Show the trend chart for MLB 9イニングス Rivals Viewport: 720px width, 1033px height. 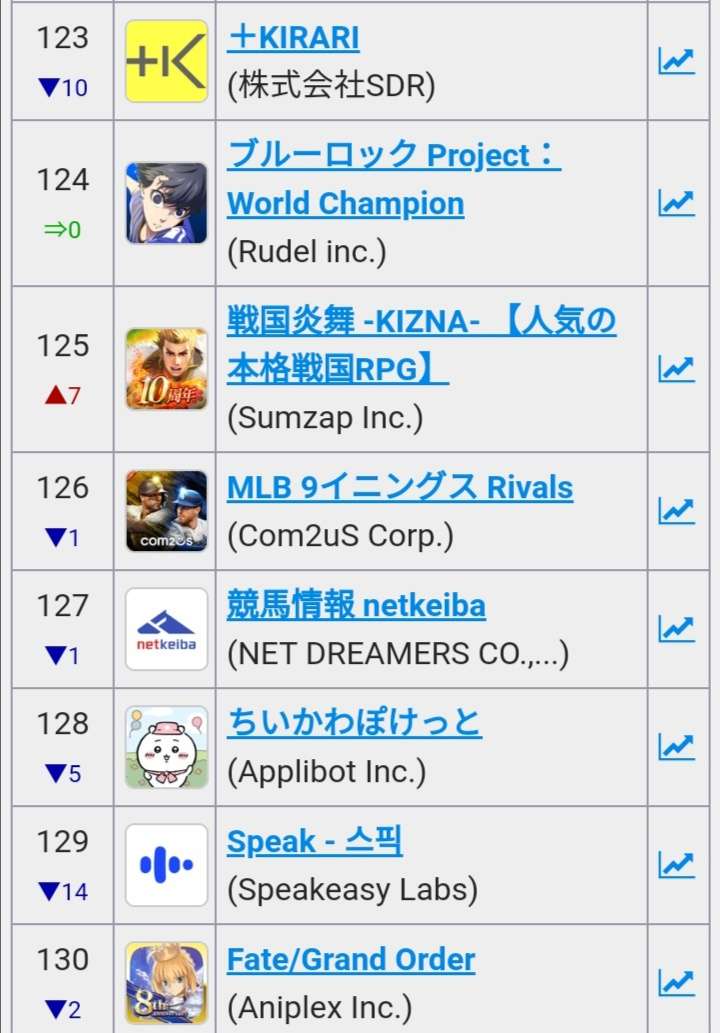(x=676, y=511)
